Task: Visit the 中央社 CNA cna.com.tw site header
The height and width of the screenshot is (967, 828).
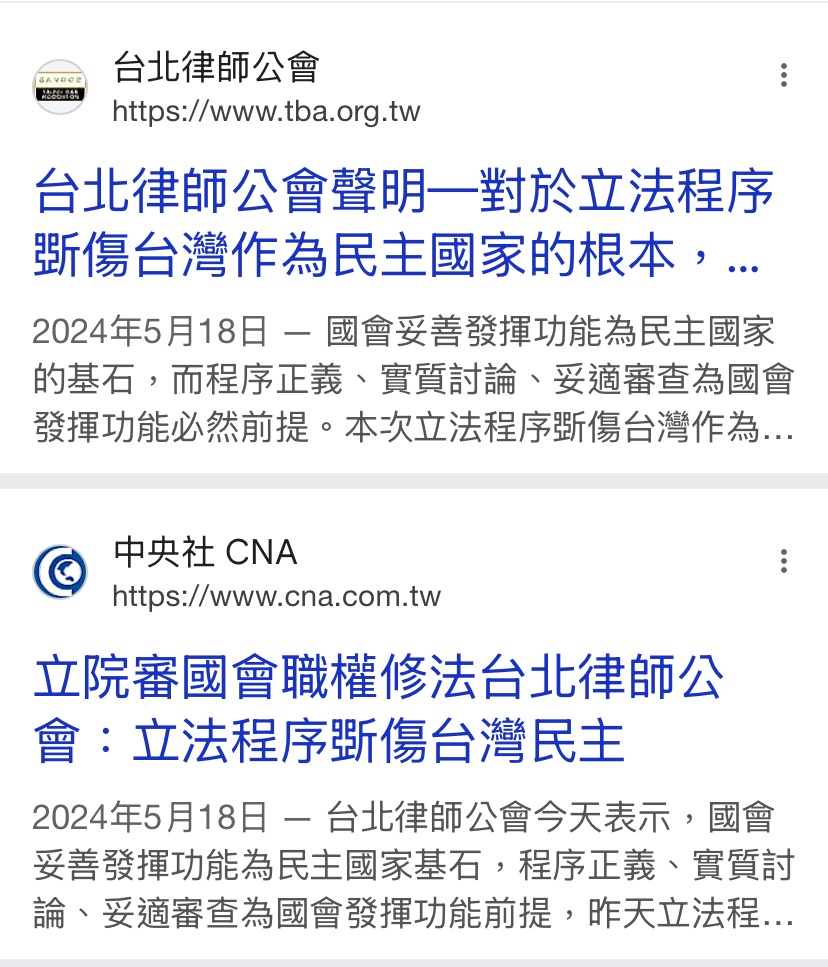Action: point(276,574)
